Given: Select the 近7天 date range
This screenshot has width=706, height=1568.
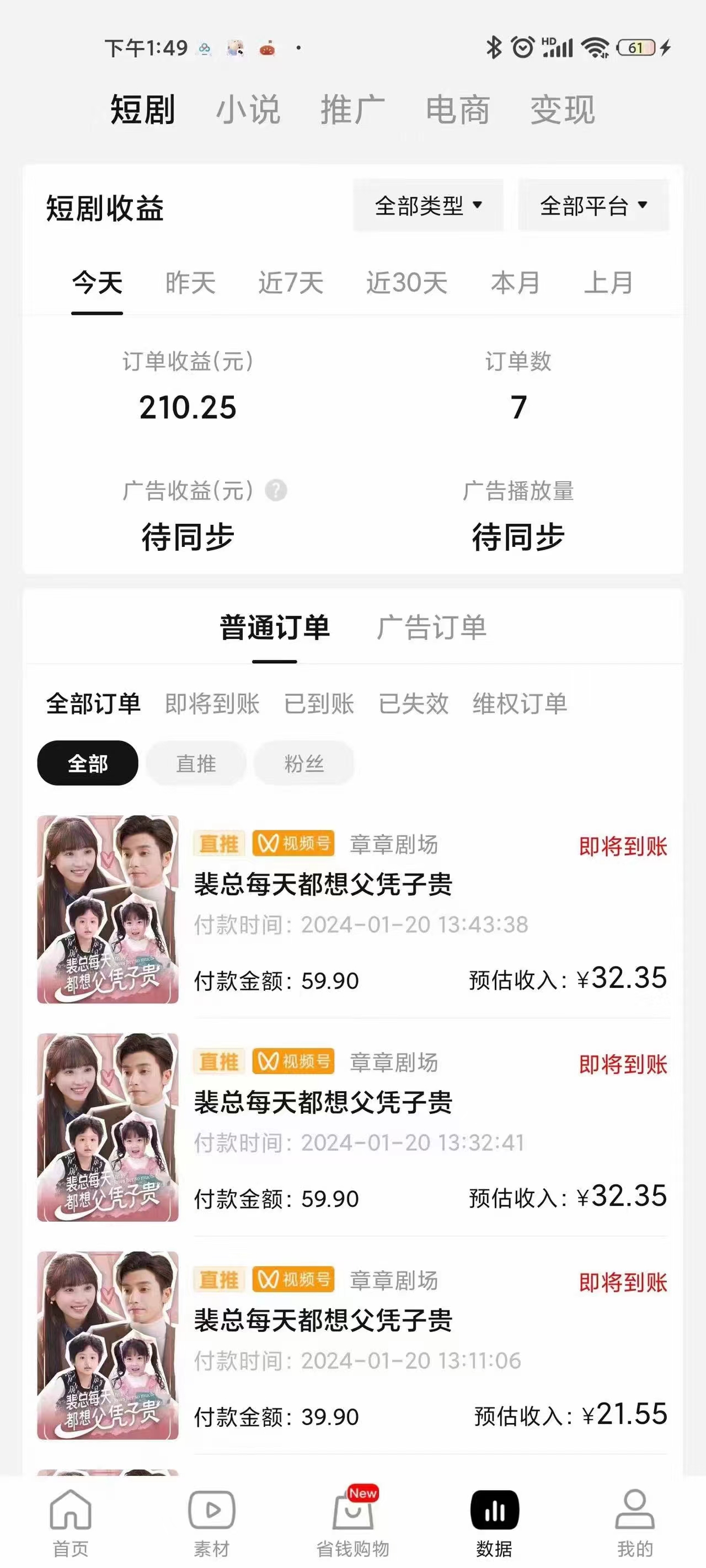Looking at the screenshot, I should click(x=291, y=283).
